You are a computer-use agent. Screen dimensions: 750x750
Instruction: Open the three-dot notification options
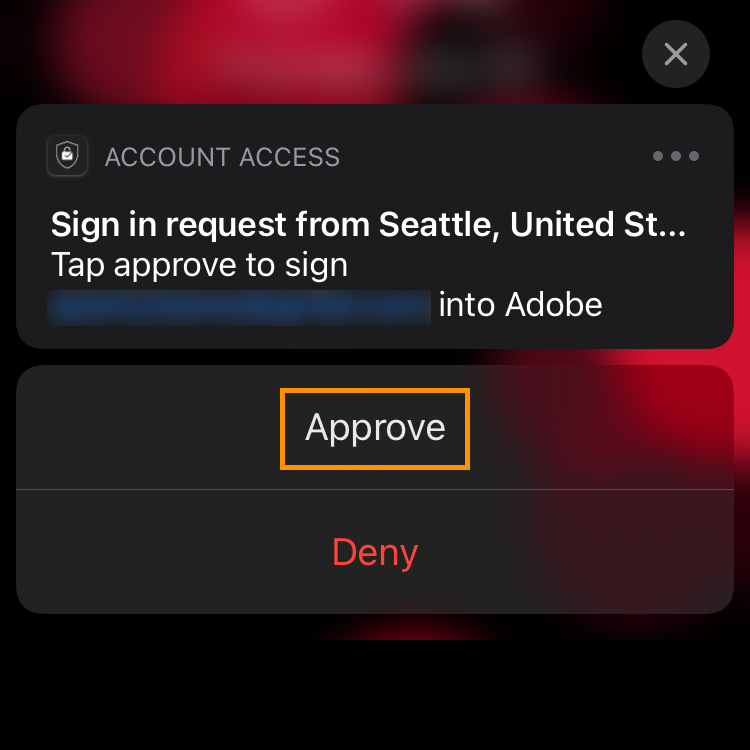point(676,156)
